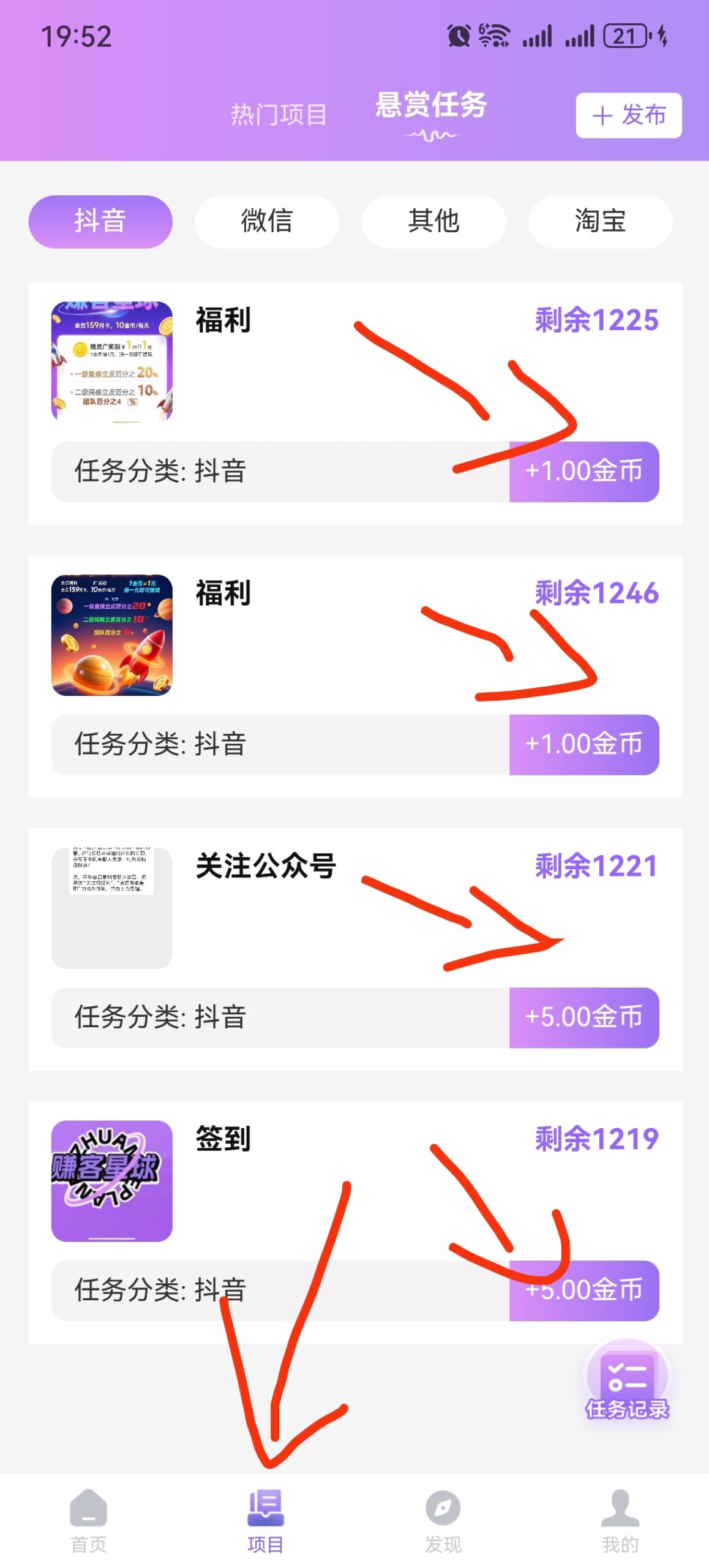Tap the +5.00金币 badge on the 签到 task
This screenshot has width=709, height=1568.
click(x=585, y=1291)
